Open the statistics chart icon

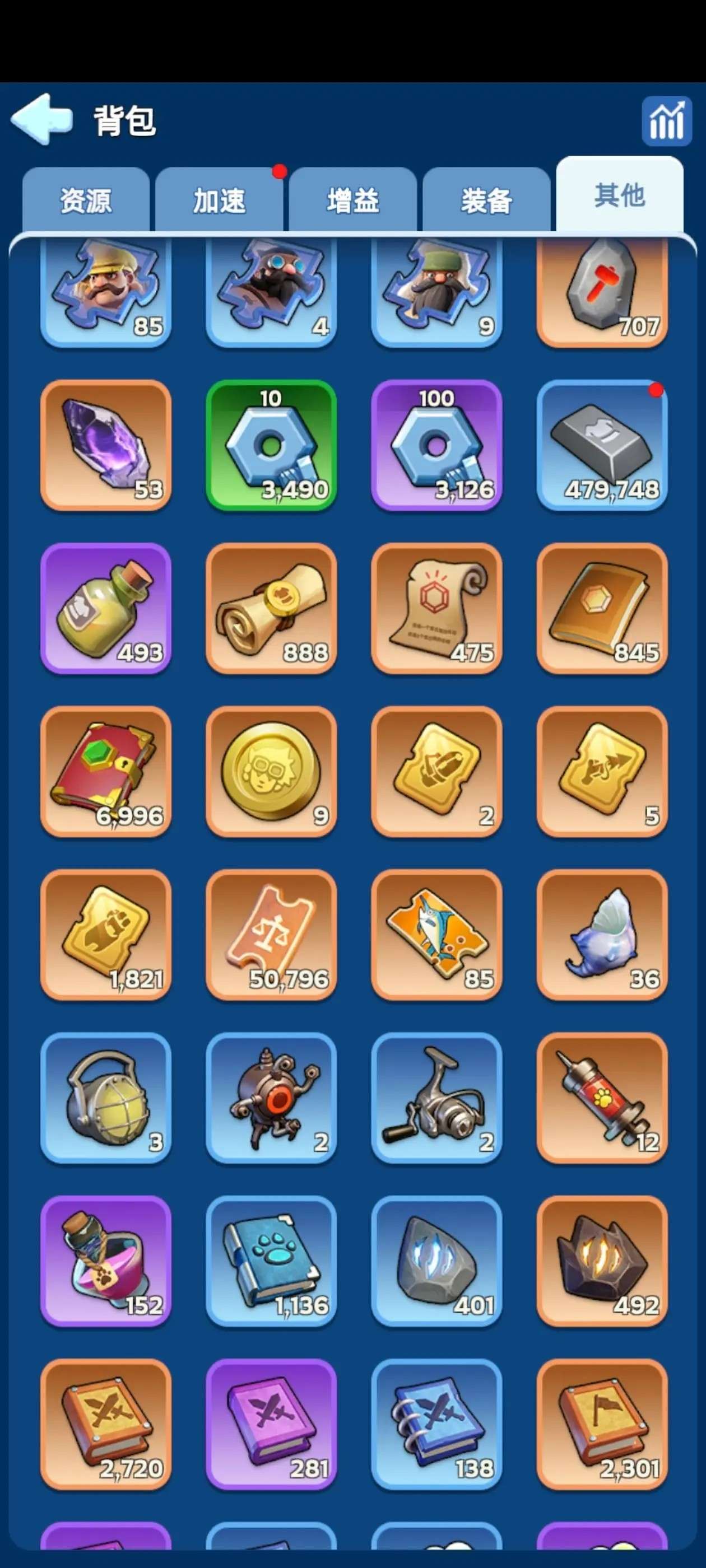pyautogui.click(x=666, y=120)
